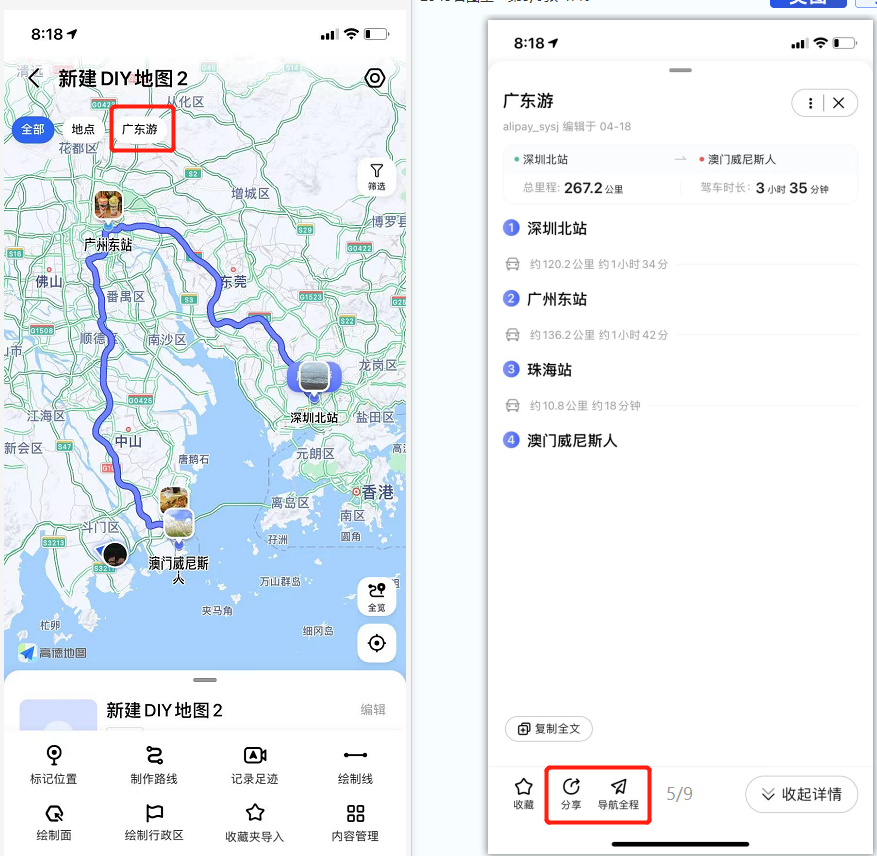Share the 广东游 route
Screen dimensions: 877x856
[x=571, y=794]
